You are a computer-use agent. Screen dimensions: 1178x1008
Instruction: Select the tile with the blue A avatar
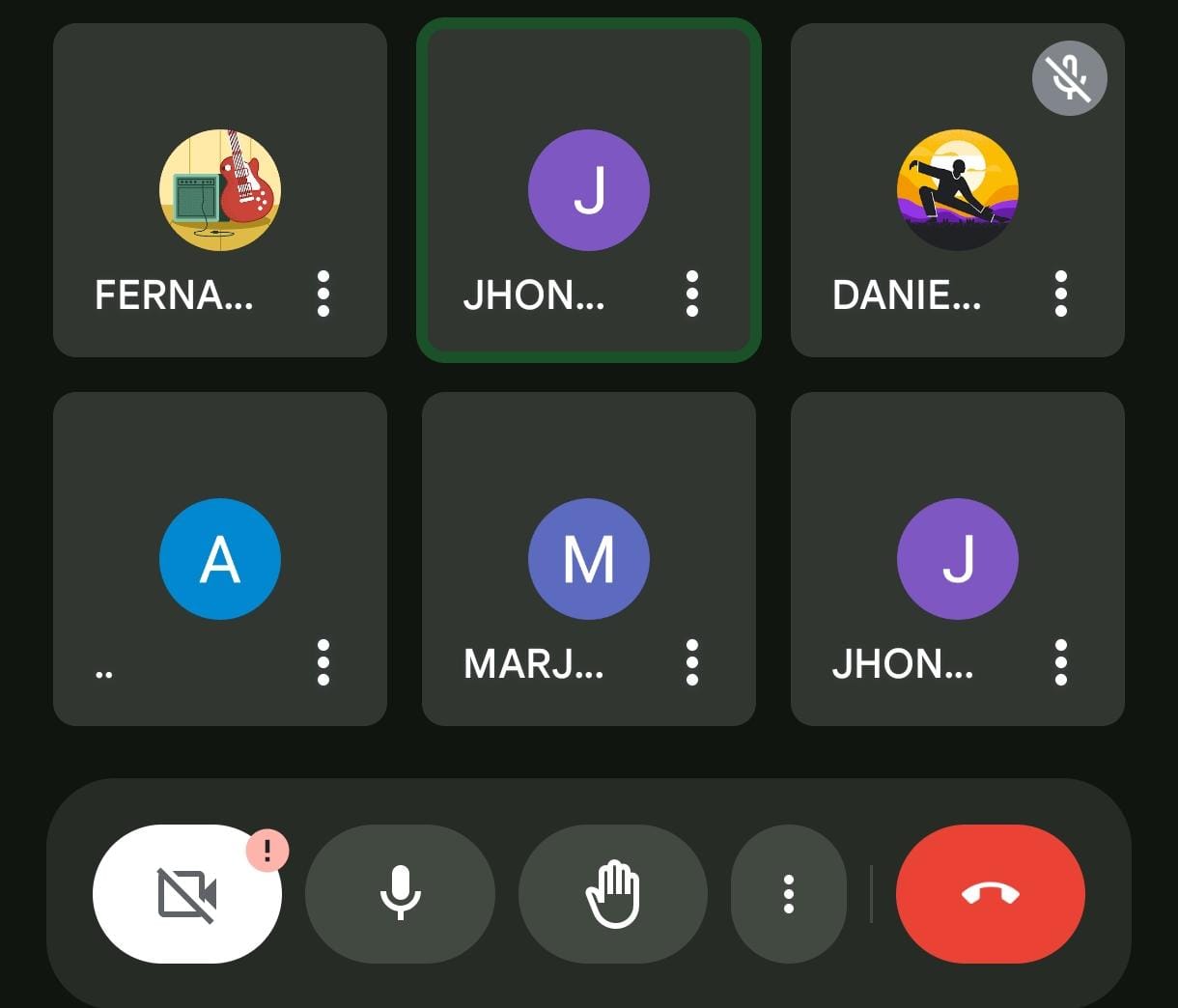(220, 559)
